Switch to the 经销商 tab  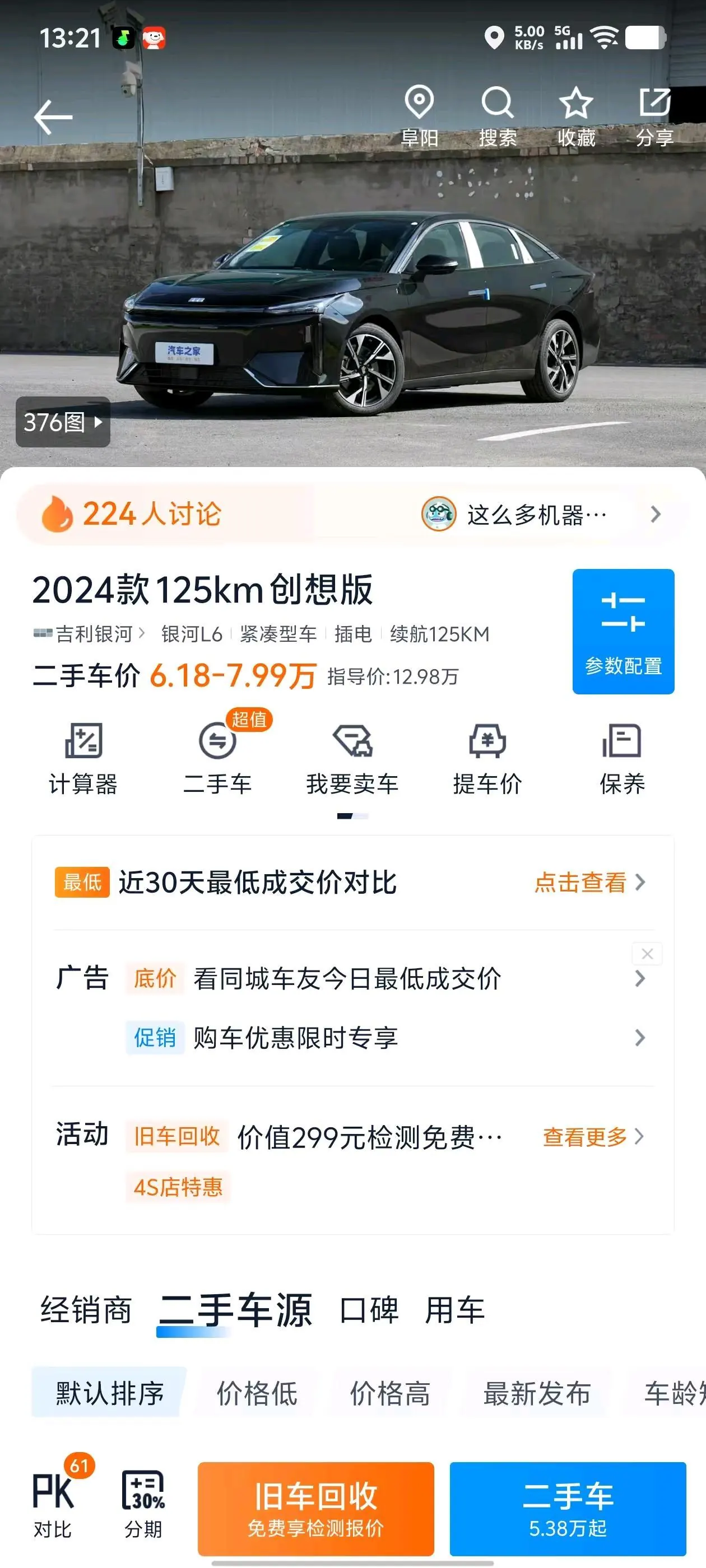click(x=86, y=1310)
